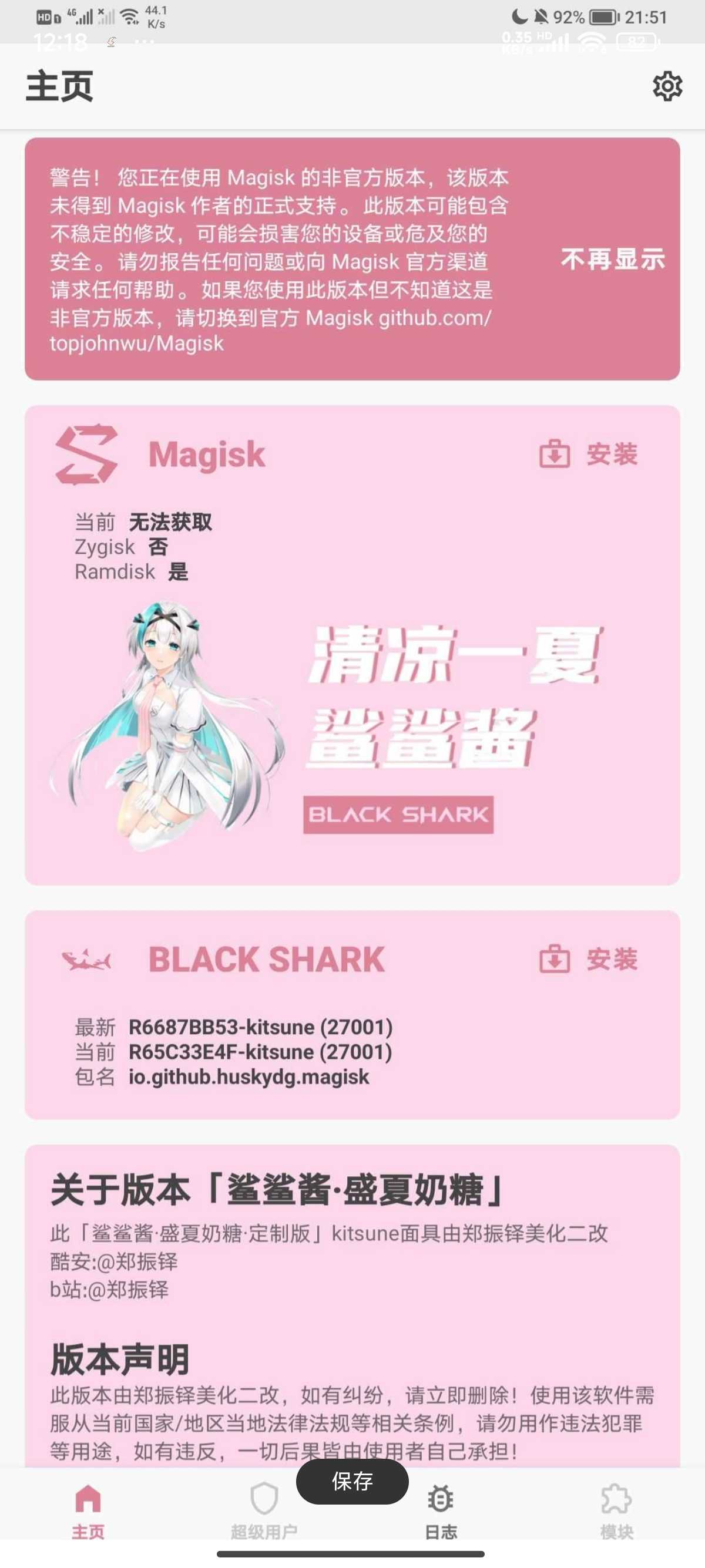Open the 日志 tab
The height and width of the screenshot is (1568, 705).
click(x=440, y=1509)
